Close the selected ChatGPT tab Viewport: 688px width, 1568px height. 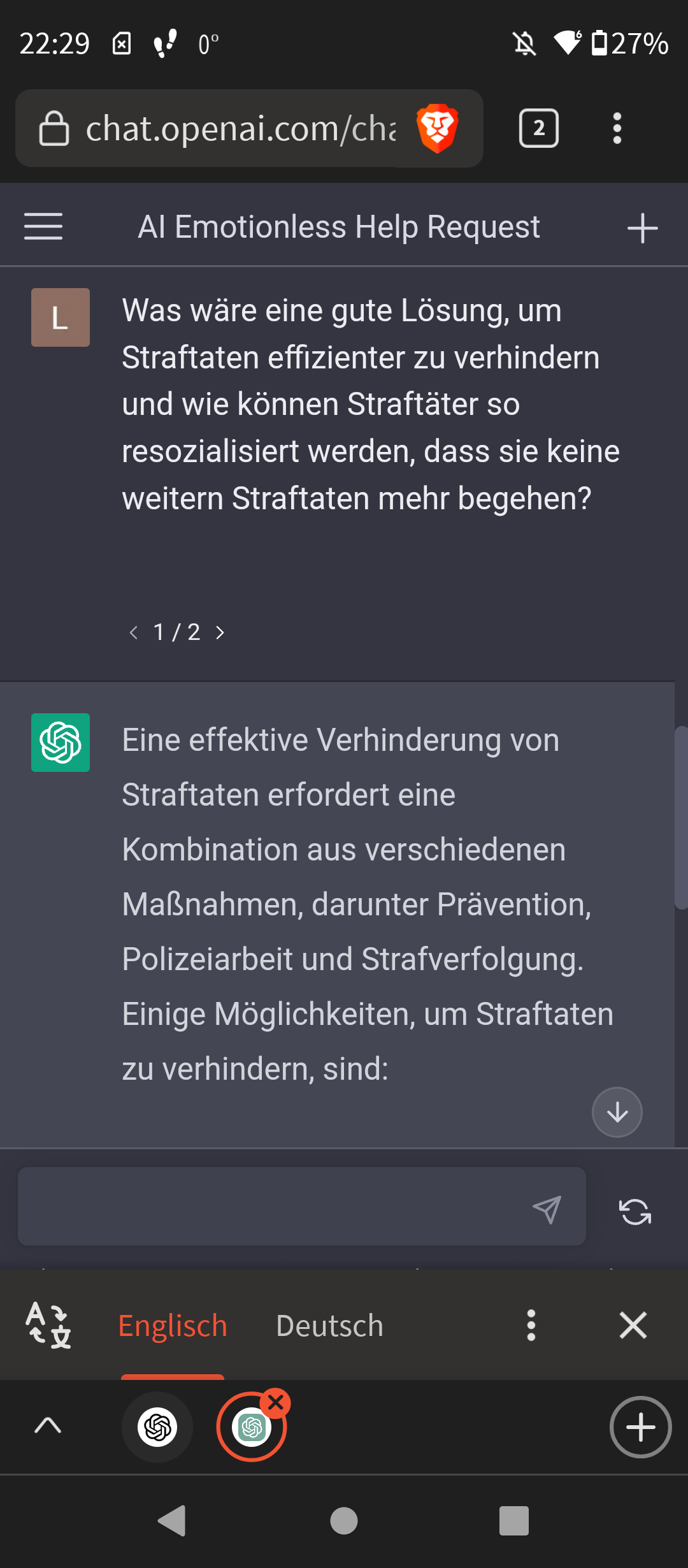coord(276,1402)
